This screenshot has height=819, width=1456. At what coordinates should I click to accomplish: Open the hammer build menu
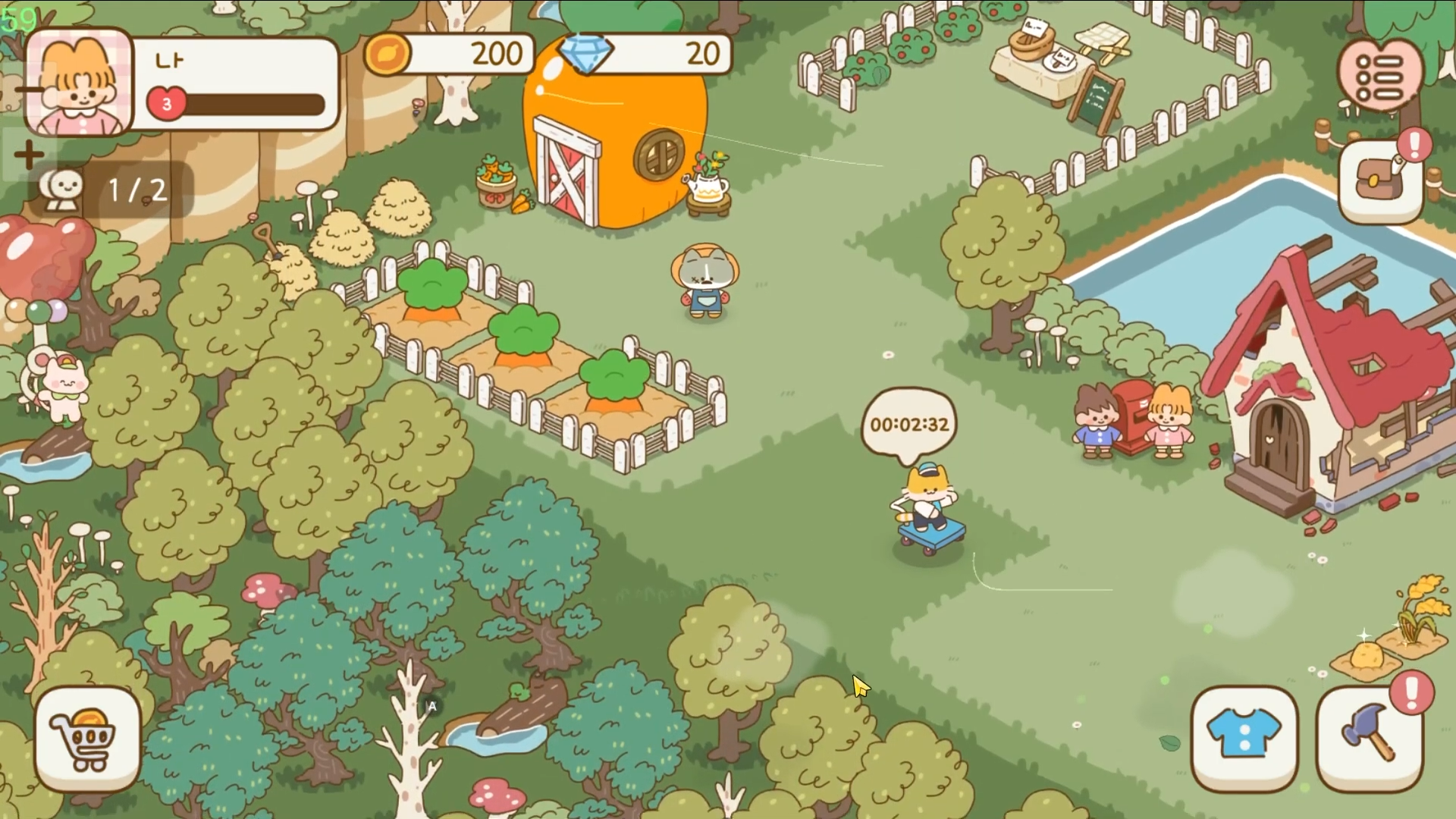coord(1369,738)
